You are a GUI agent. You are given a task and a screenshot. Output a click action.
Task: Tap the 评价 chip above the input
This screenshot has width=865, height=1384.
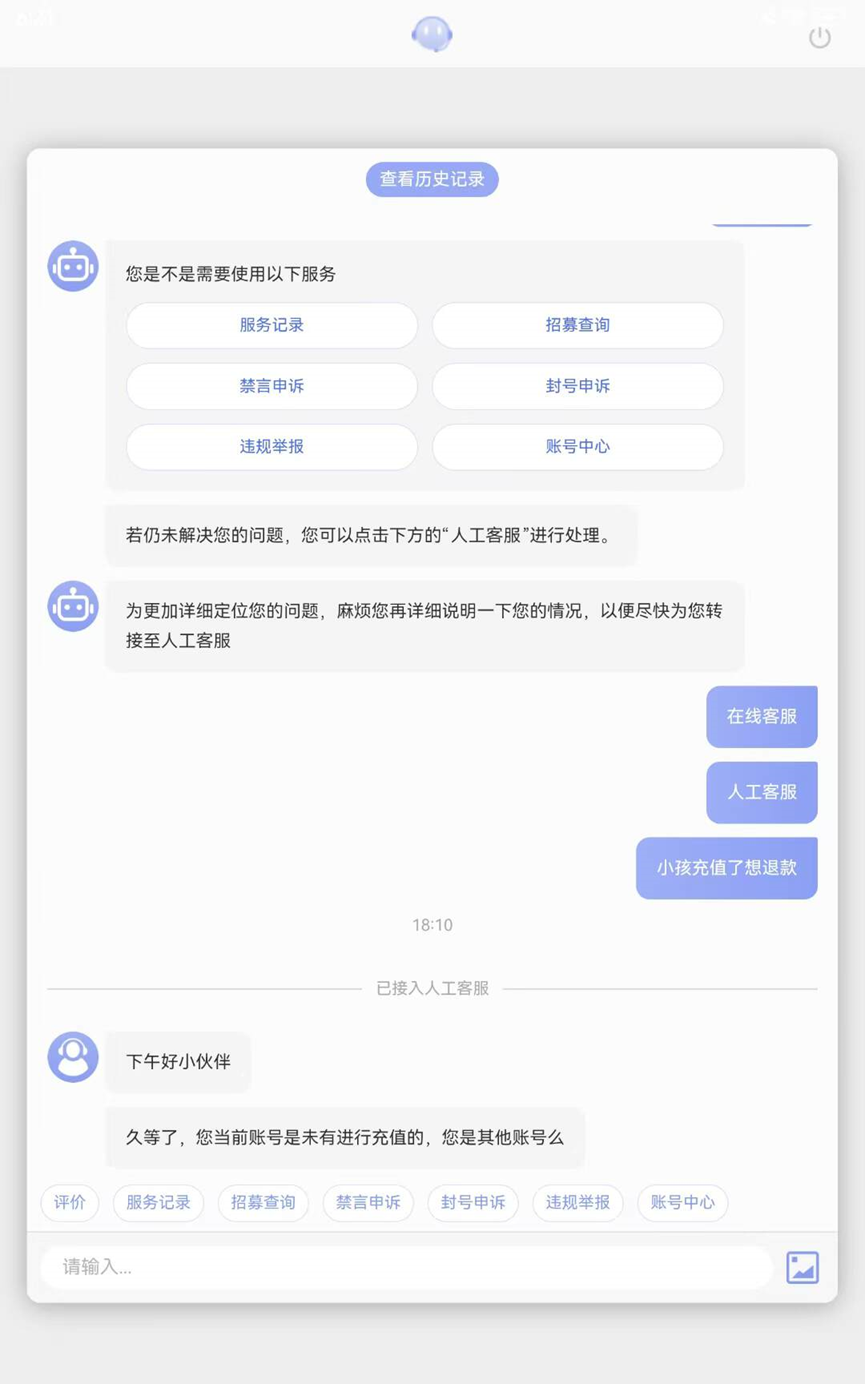70,1202
